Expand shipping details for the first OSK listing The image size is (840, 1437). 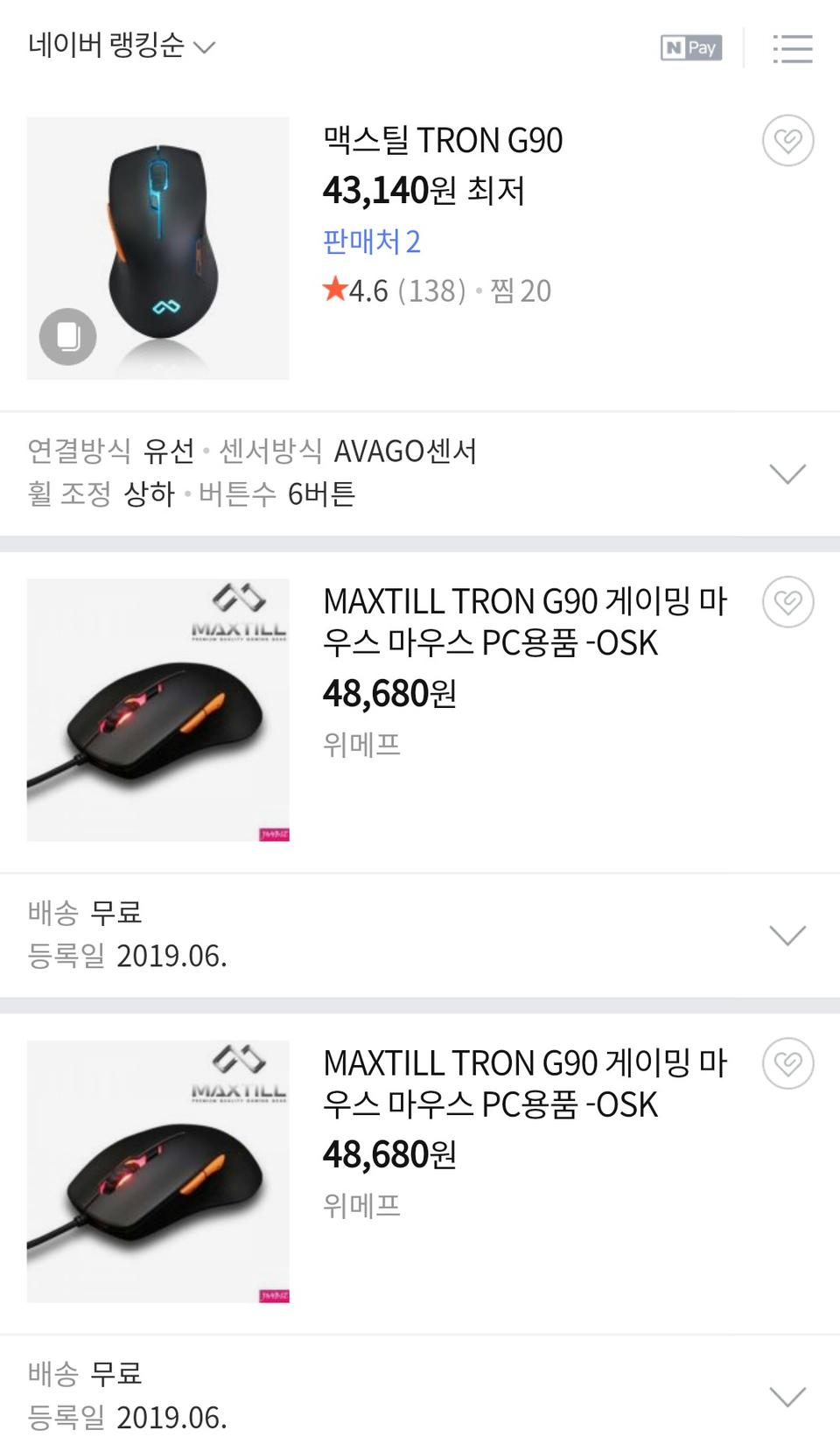coord(787,935)
